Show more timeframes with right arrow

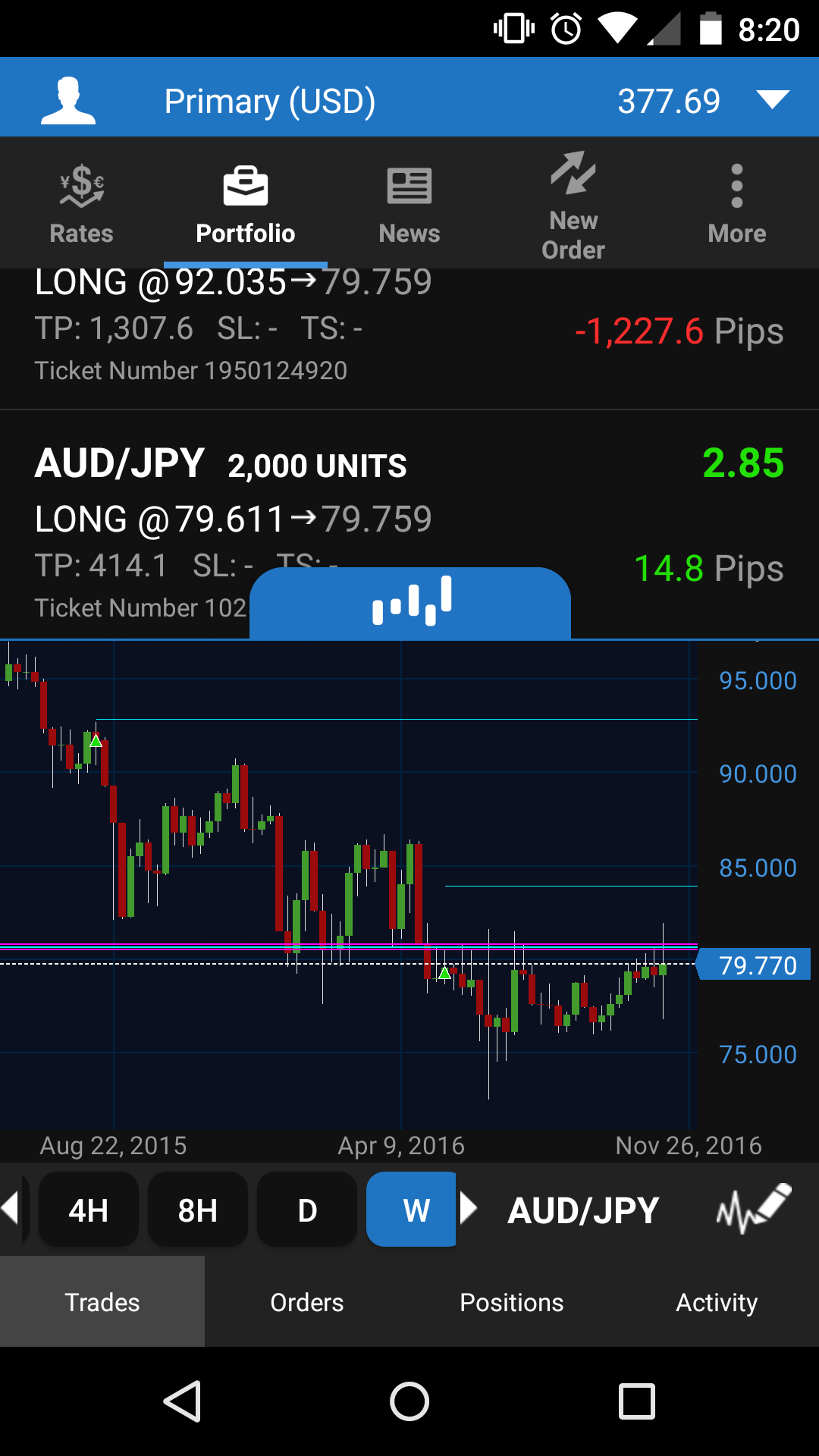[469, 1208]
